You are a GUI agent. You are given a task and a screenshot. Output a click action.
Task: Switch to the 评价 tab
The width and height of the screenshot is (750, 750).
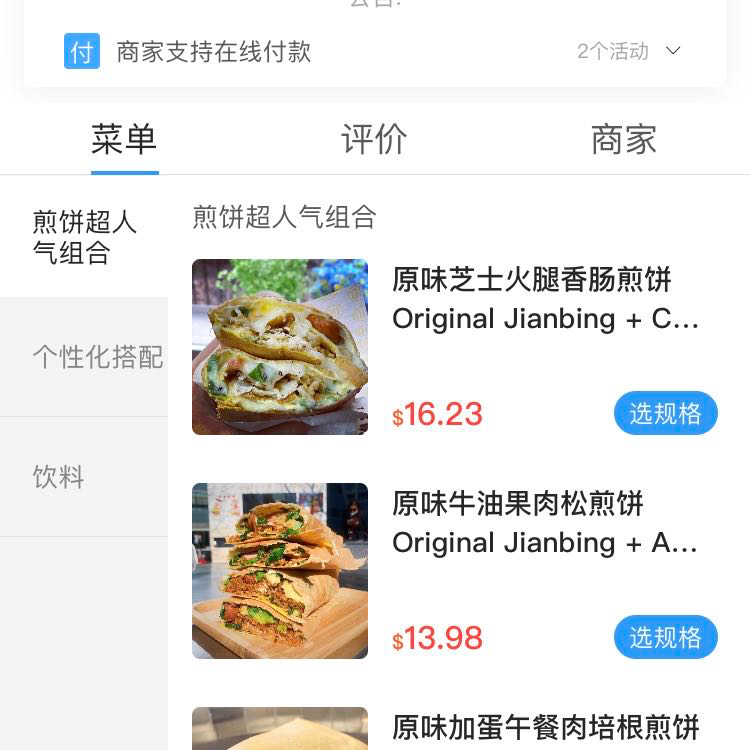pyautogui.click(x=374, y=140)
